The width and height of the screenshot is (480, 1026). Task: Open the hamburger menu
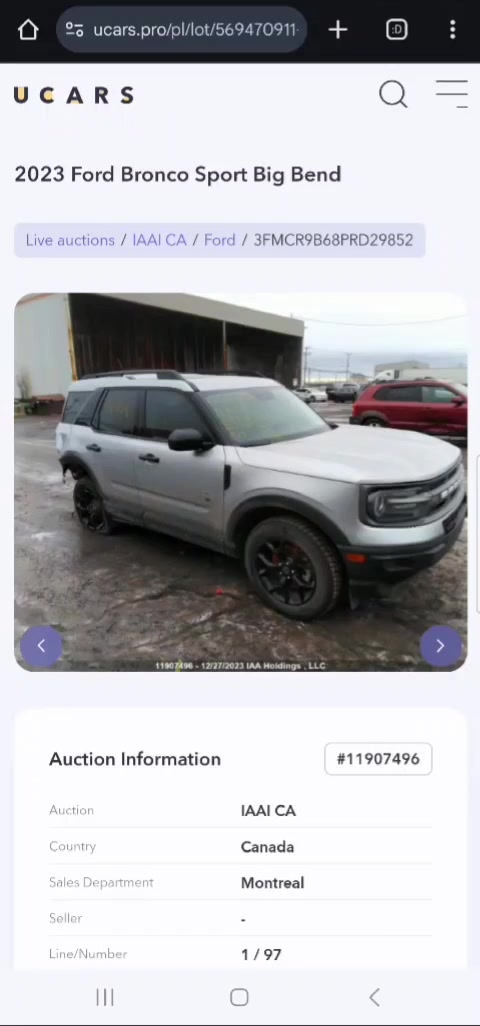click(452, 94)
